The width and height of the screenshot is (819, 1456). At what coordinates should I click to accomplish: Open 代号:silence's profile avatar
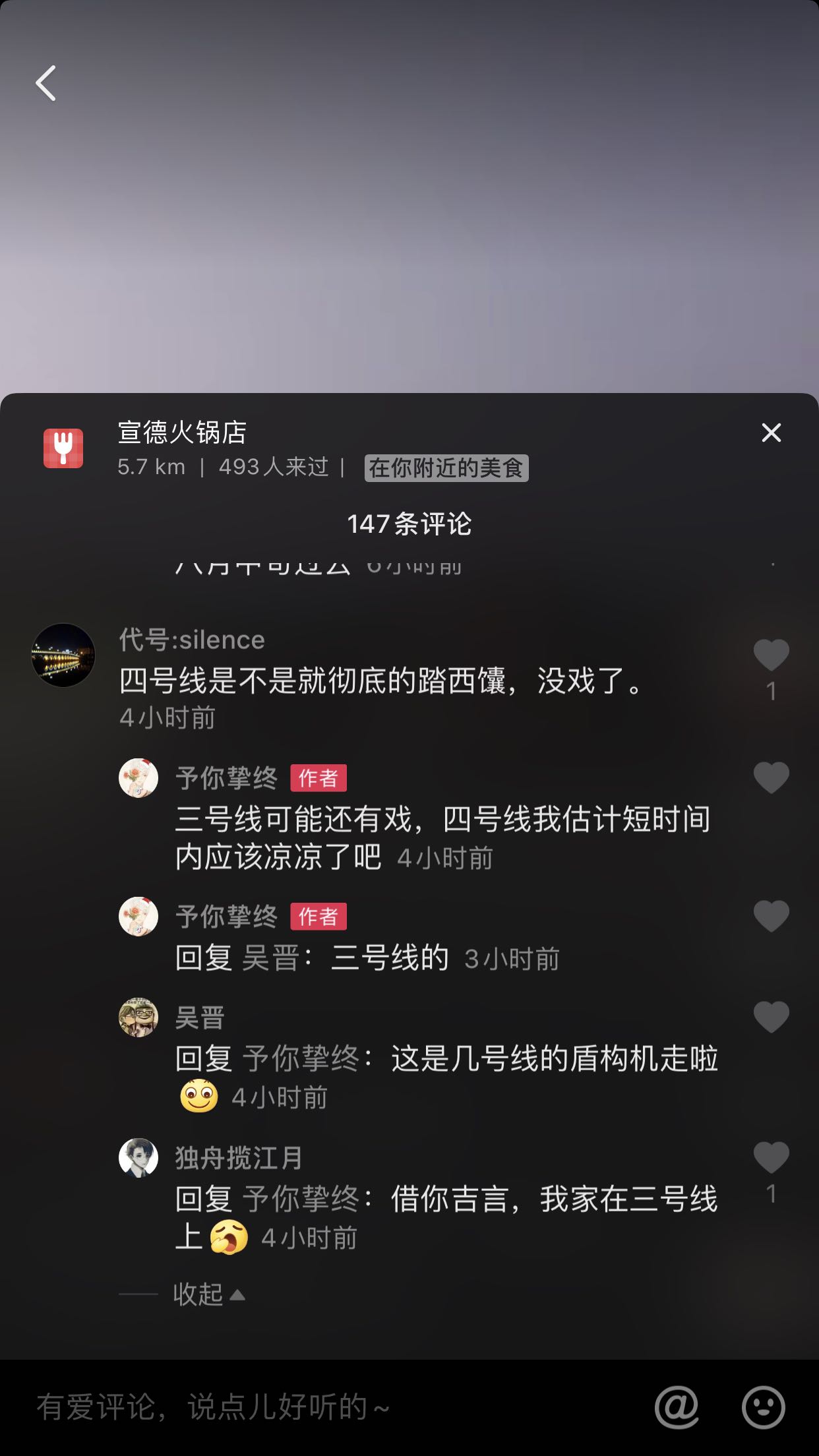pos(63,655)
